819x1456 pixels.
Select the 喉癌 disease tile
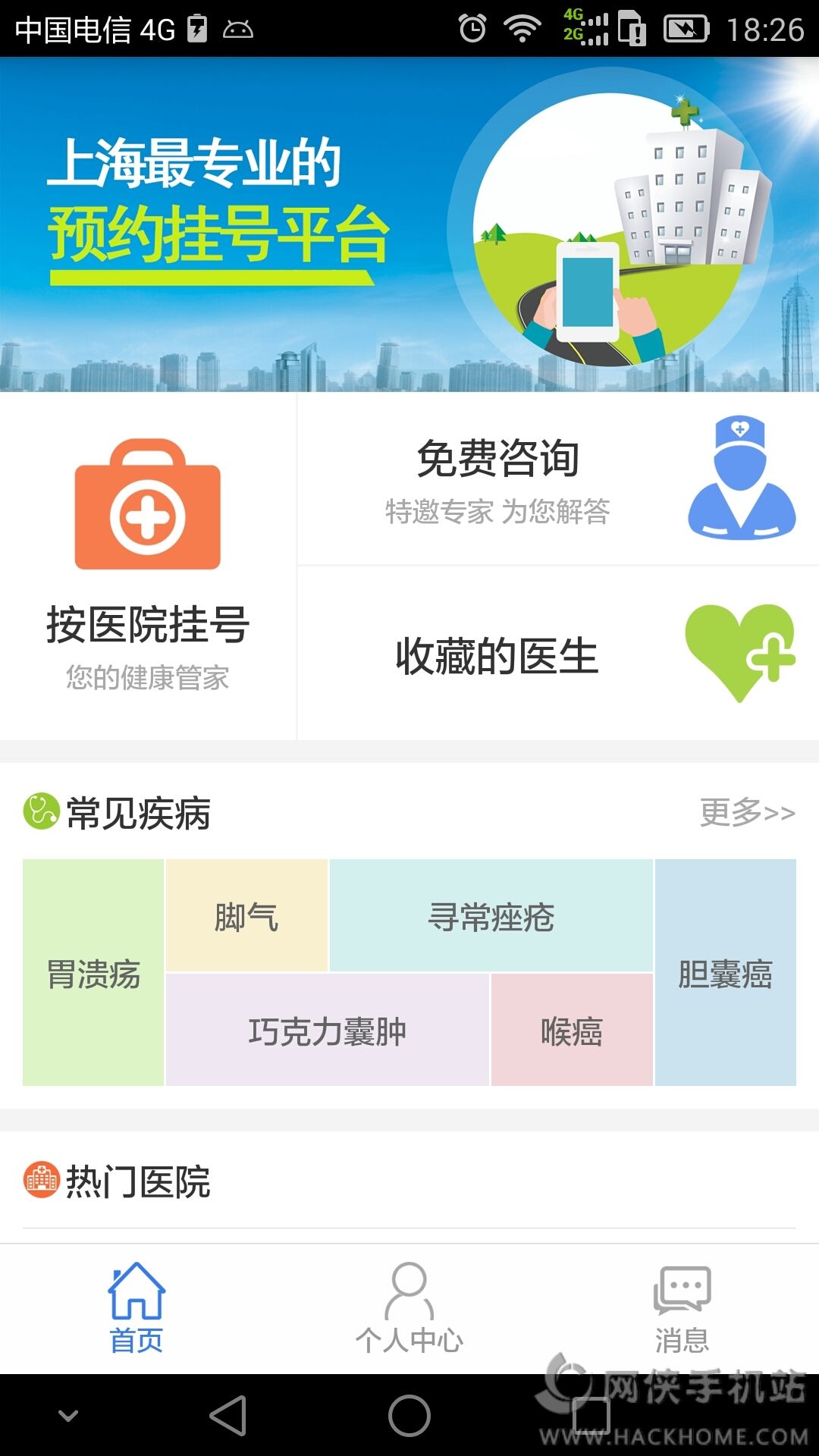tap(572, 1031)
